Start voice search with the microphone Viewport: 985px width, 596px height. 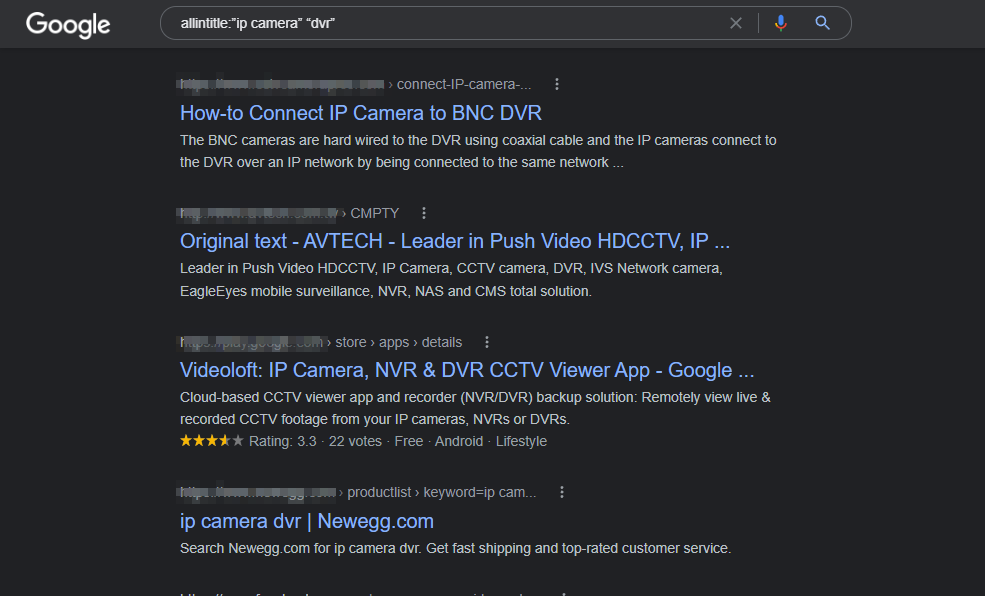[x=781, y=23]
